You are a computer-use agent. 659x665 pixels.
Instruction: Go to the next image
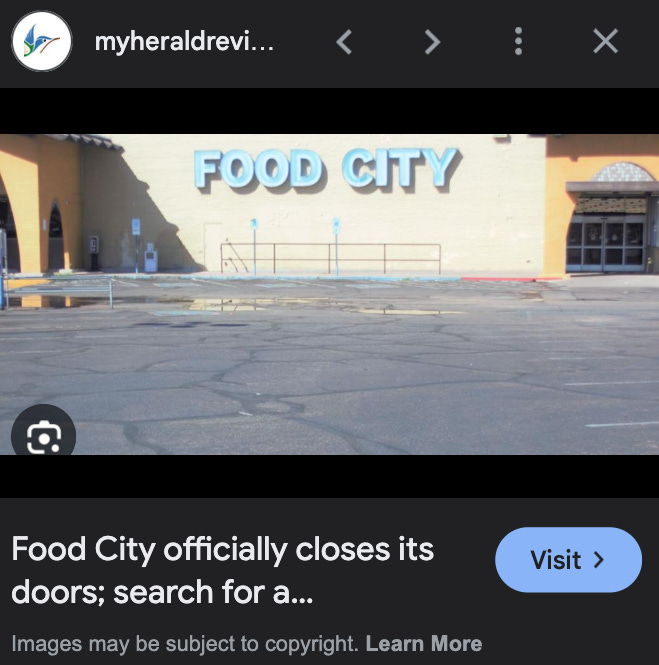tap(432, 42)
